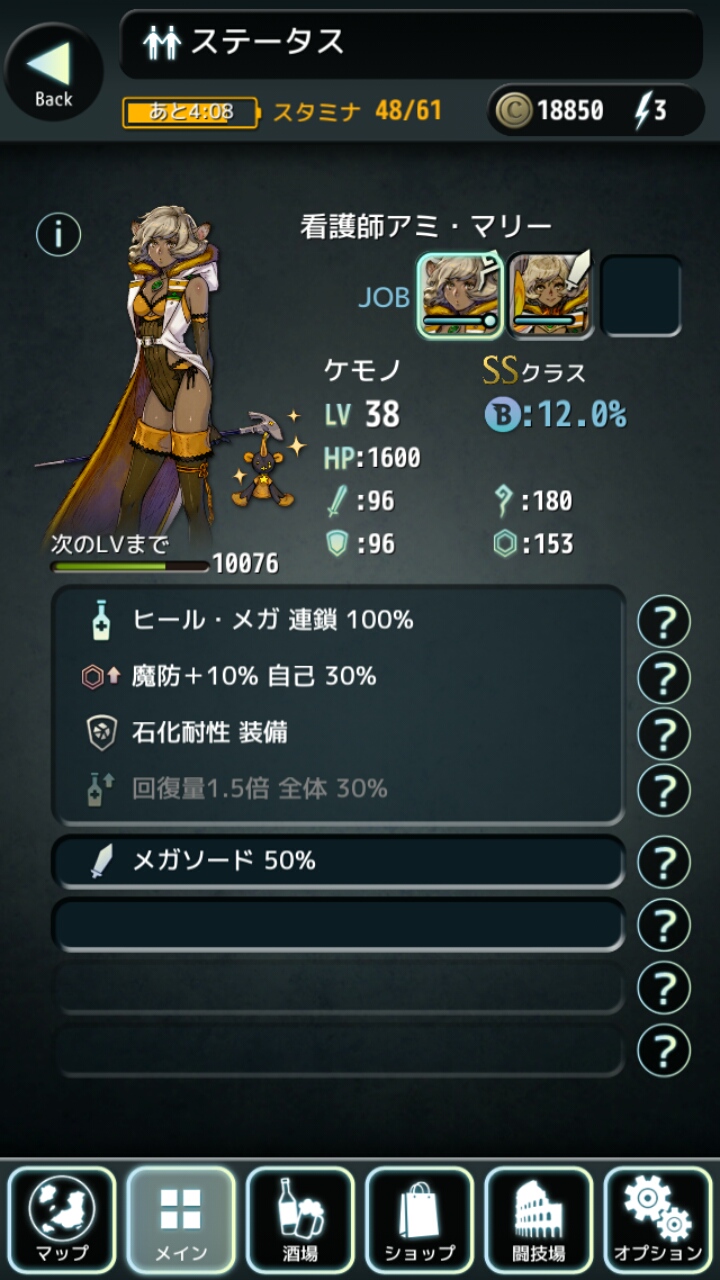Go back with the Back button
This screenshot has height=1280, width=720.
point(53,72)
